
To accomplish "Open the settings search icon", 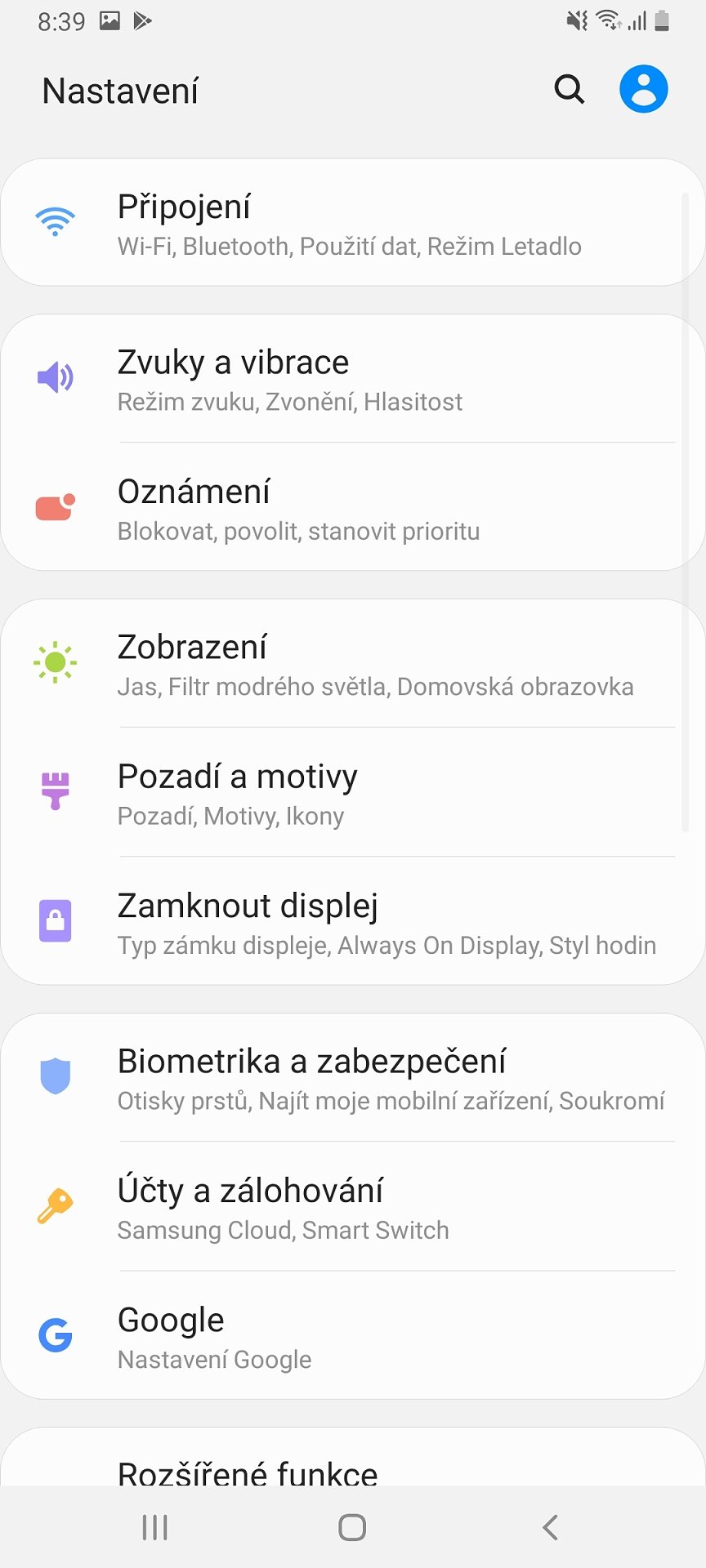I will click(x=569, y=89).
